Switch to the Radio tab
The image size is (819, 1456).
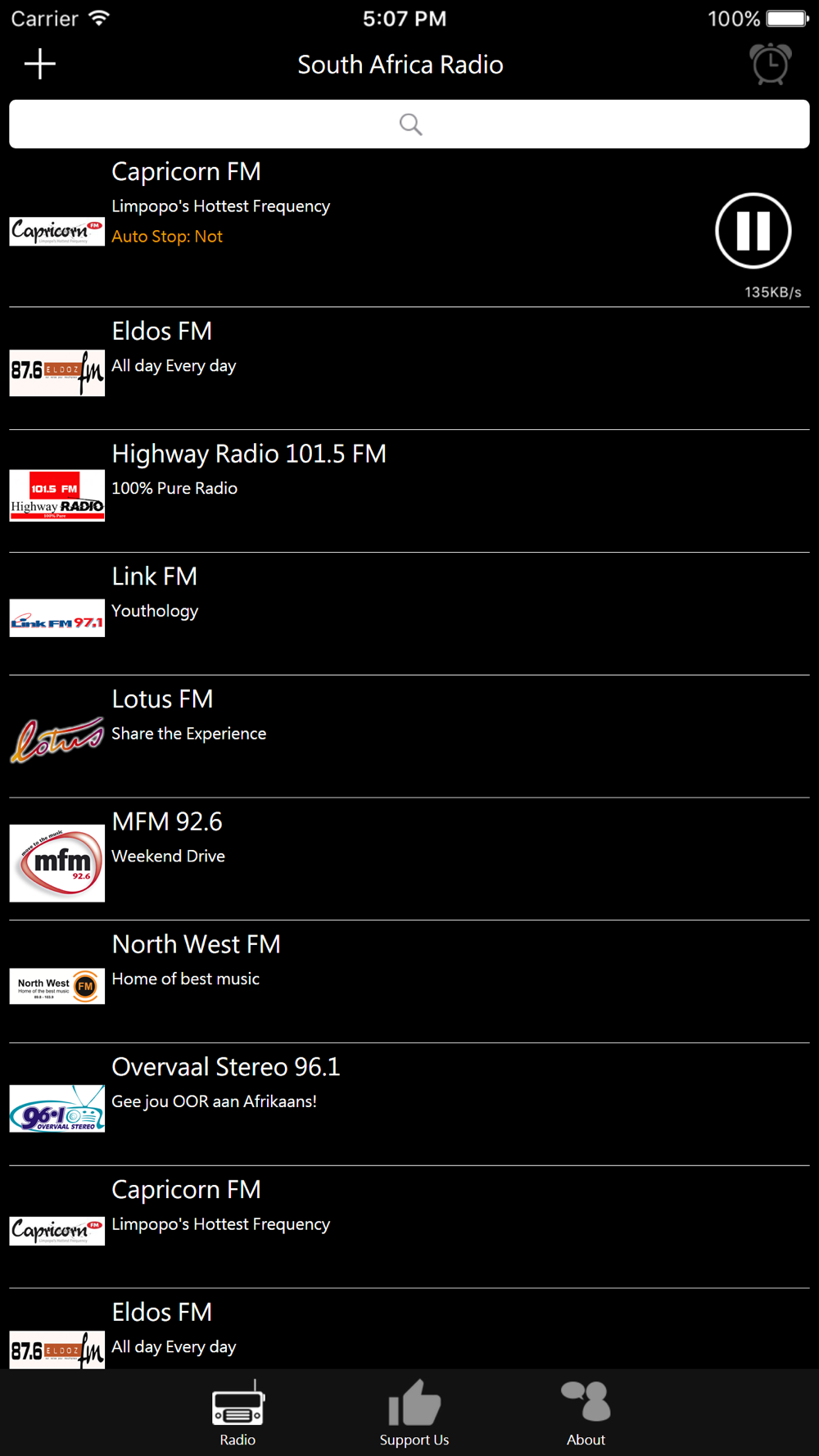tap(238, 1413)
